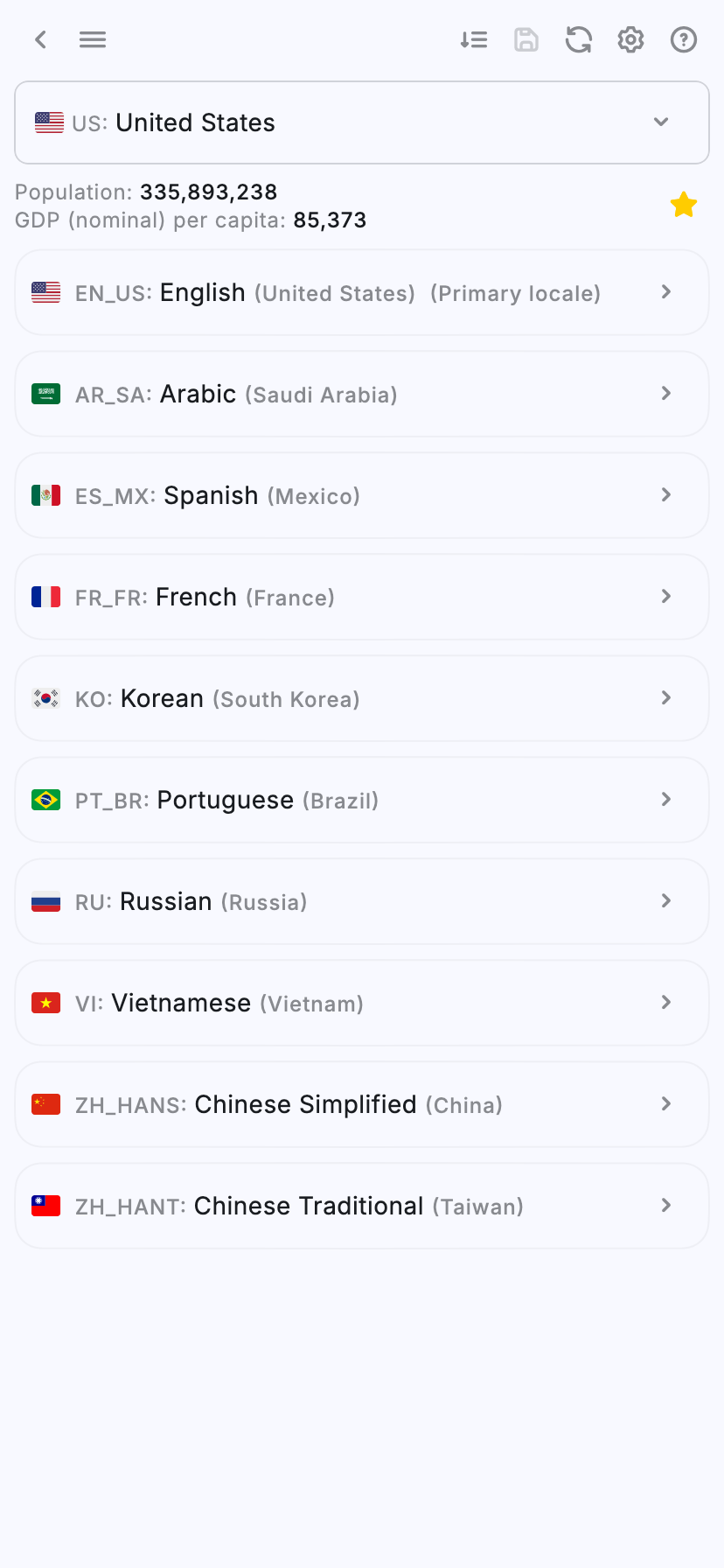Open the help question mark
The height and width of the screenshot is (1568, 724).
pos(684,39)
